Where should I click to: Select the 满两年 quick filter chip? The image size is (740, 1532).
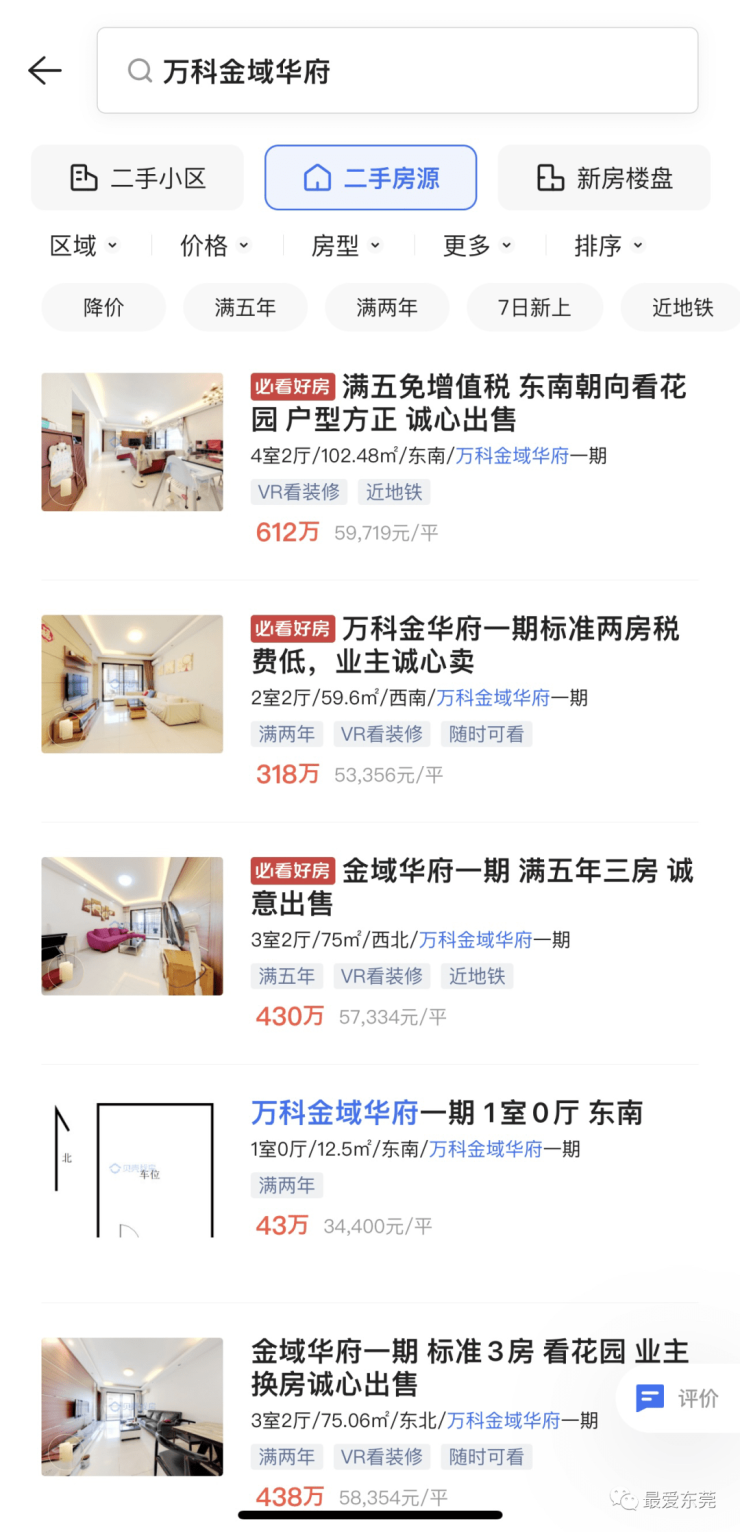[x=387, y=307]
